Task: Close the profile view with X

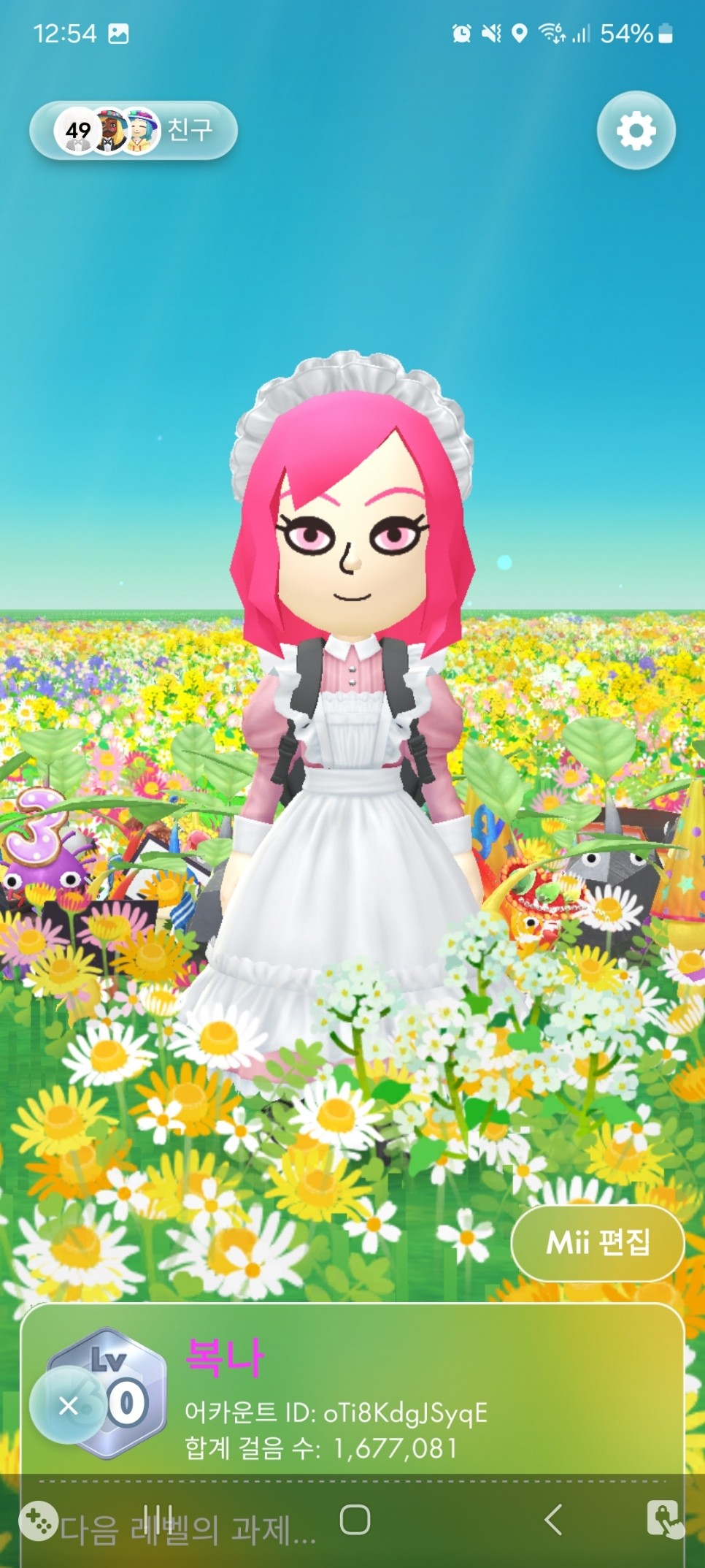Action: pyautogui.click(x=69, y=1405)
